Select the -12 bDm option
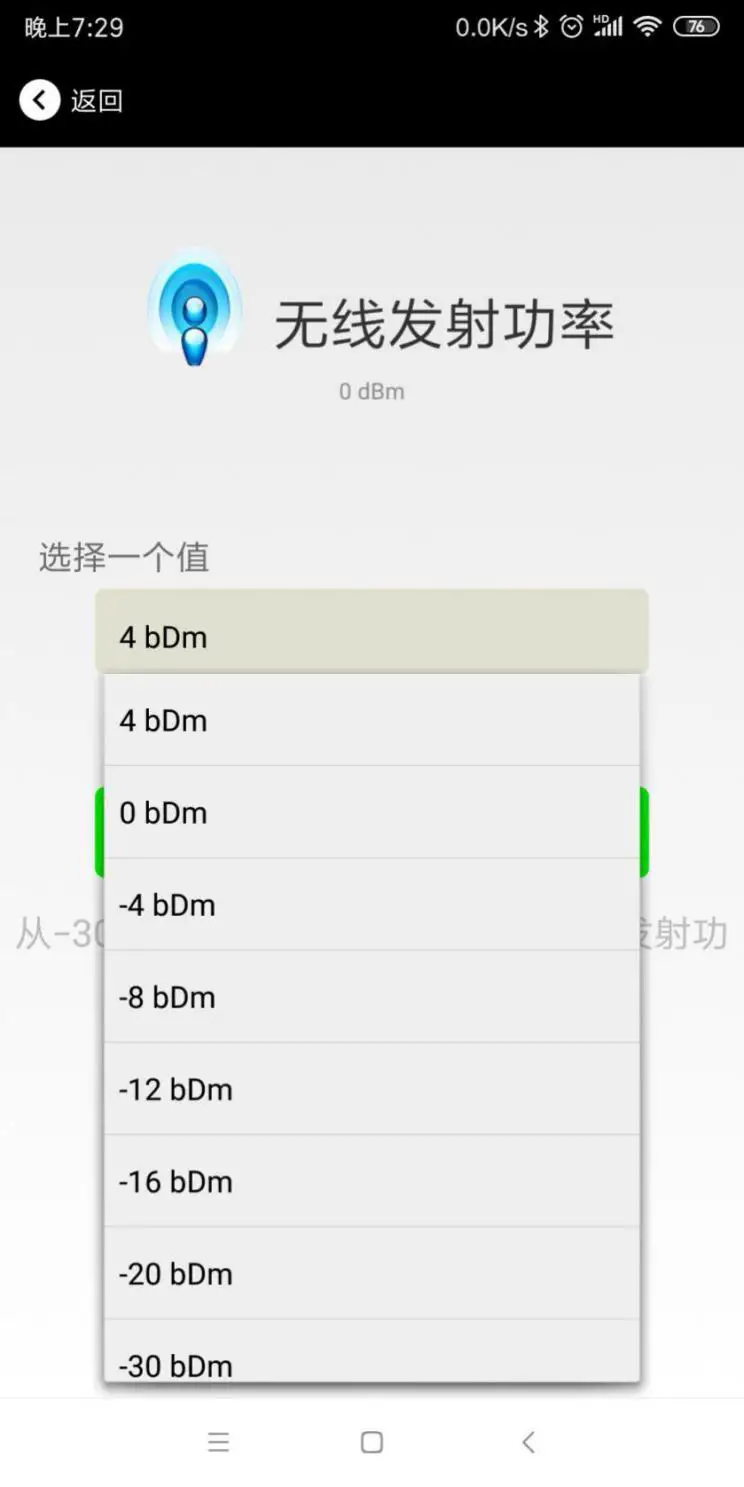 [371, 1089]
